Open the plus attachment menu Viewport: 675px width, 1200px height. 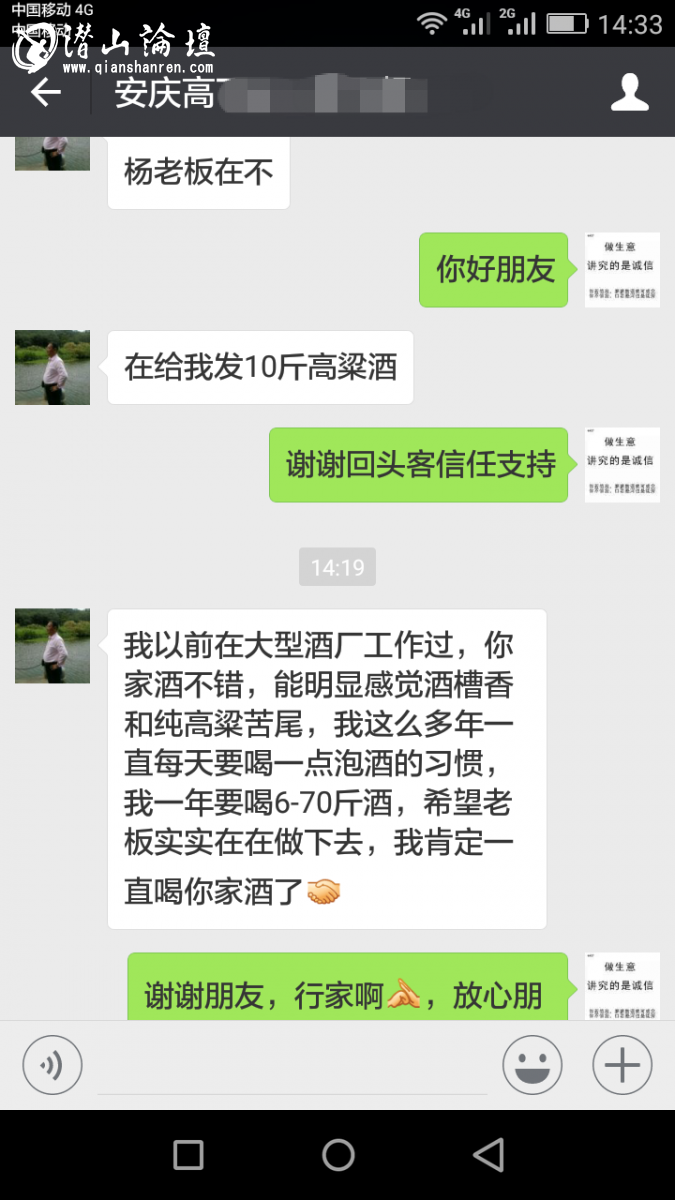(x=622, y=1065)
